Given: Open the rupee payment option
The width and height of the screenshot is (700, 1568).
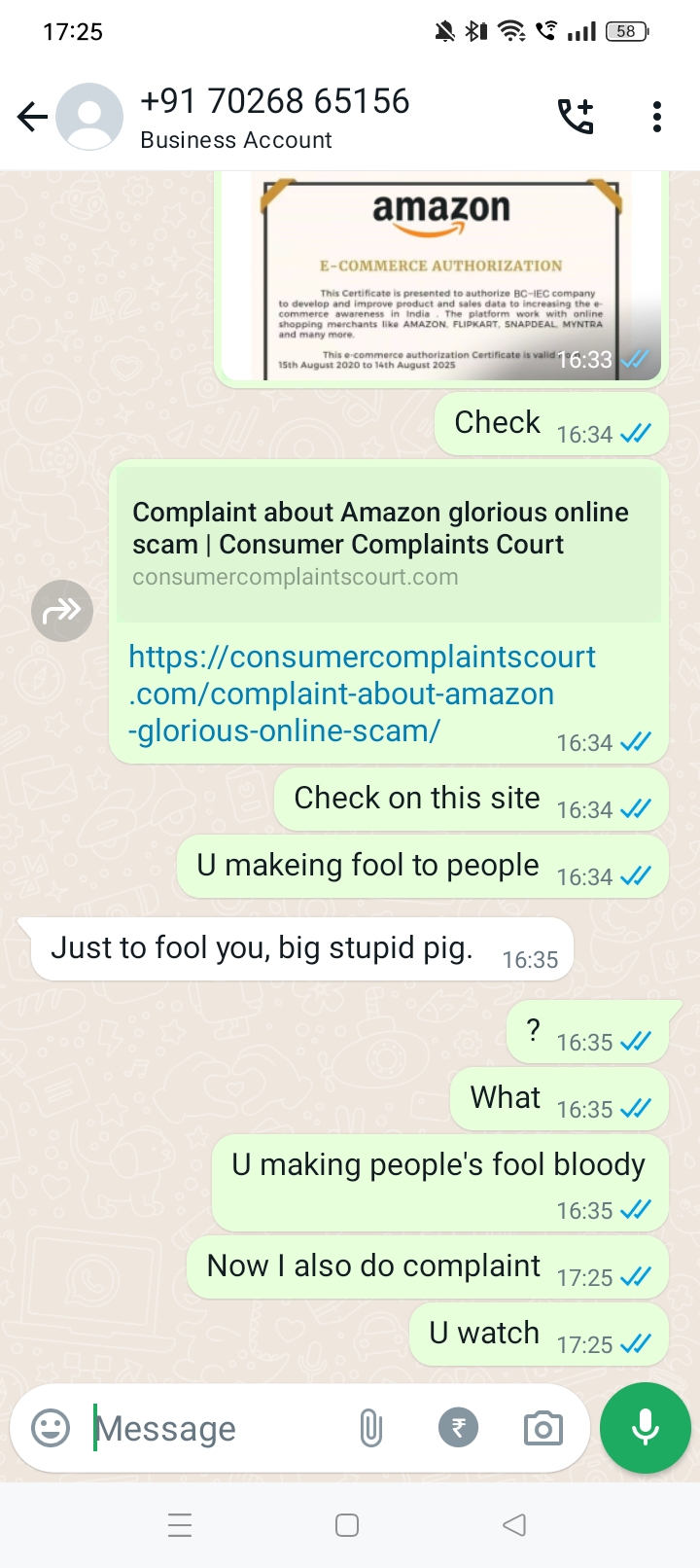Looking at the screenshot, I should 458,1428.
